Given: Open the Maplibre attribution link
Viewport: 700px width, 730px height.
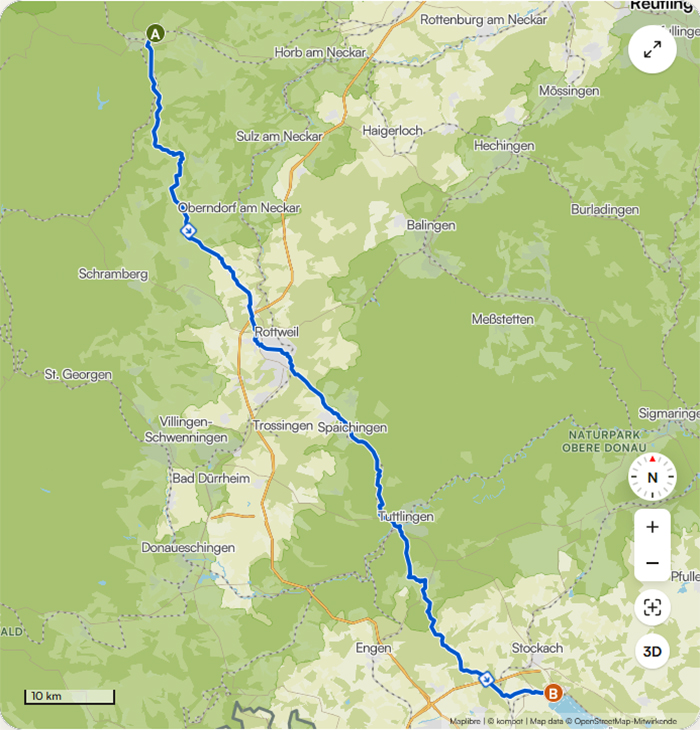Looking at the screenshot, I should [465, 721].
